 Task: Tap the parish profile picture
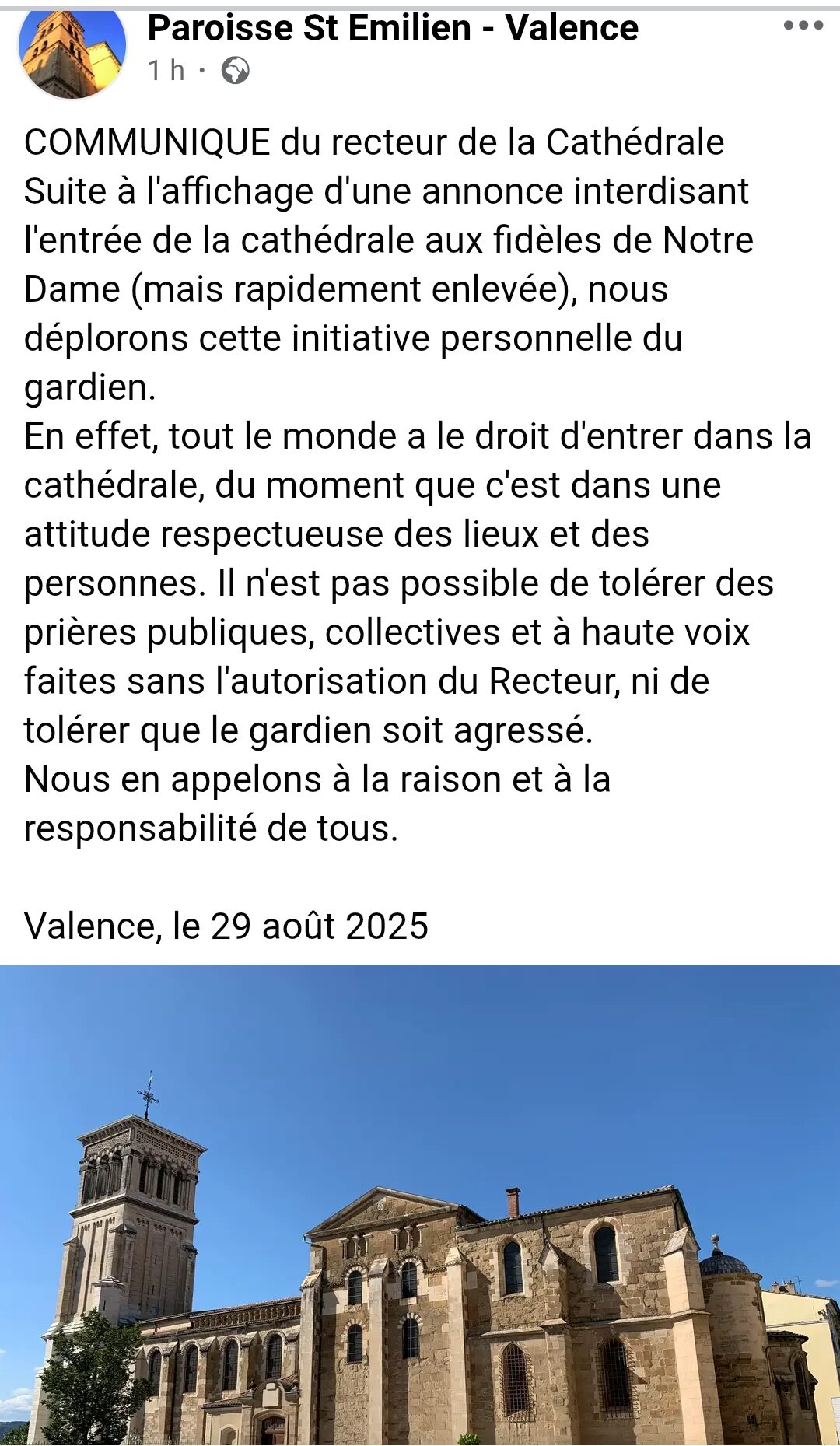tap(72, 53)
